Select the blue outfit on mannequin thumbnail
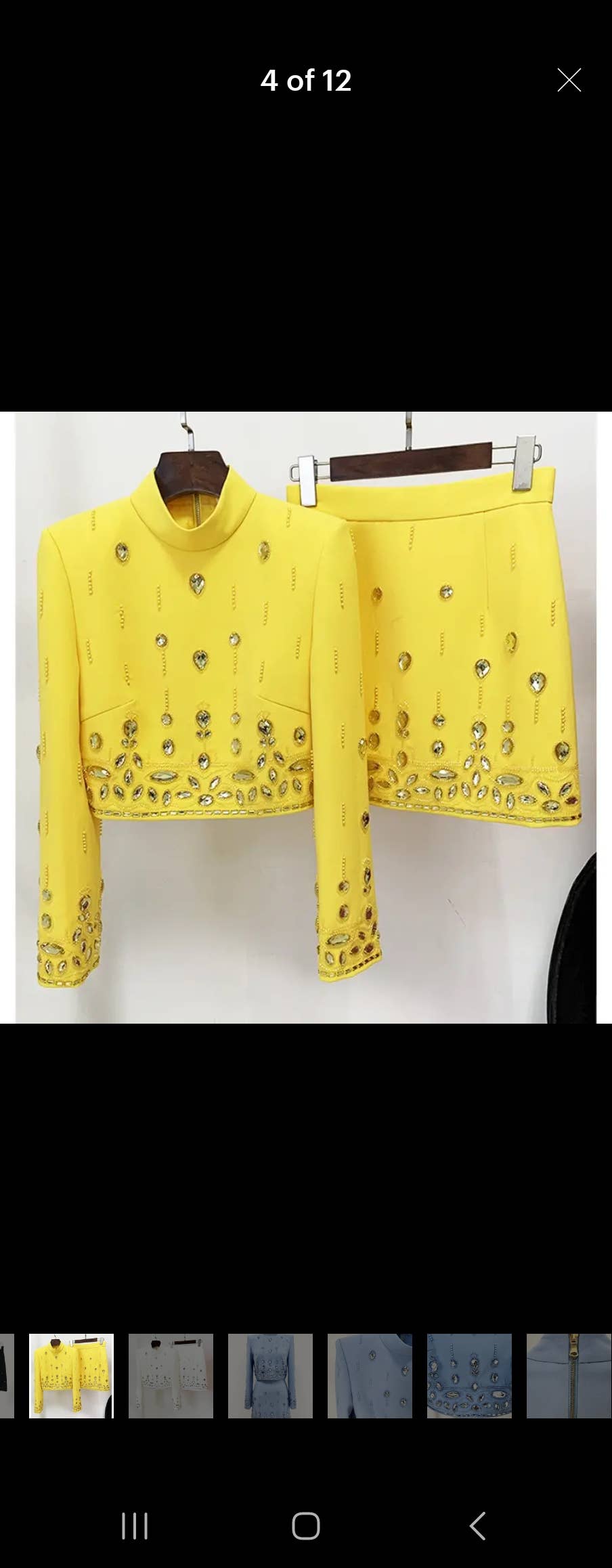 click(x=270, y=1376)
